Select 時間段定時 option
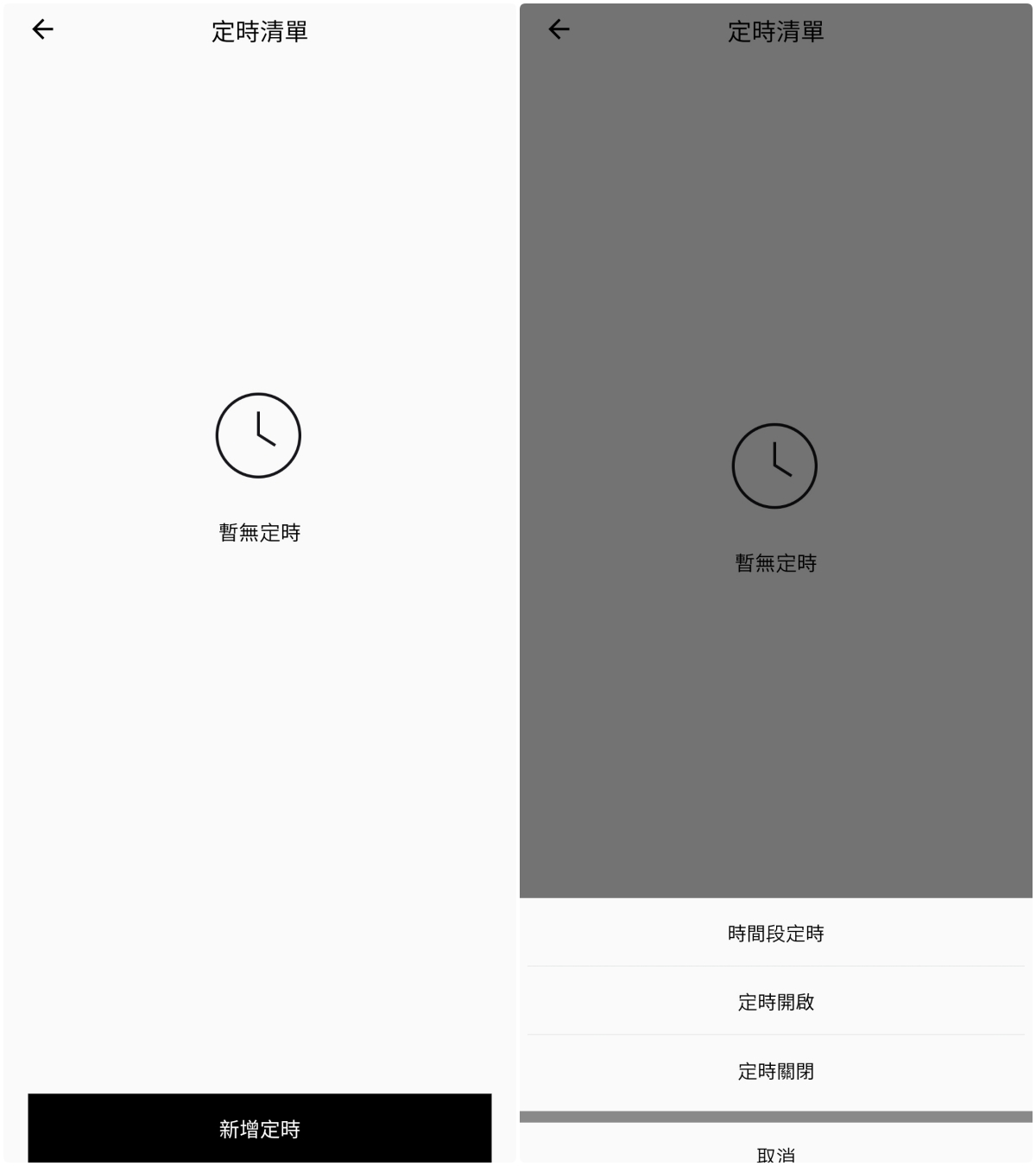The width and height of the screenshot is (1036, 1166). pos(775,934)
